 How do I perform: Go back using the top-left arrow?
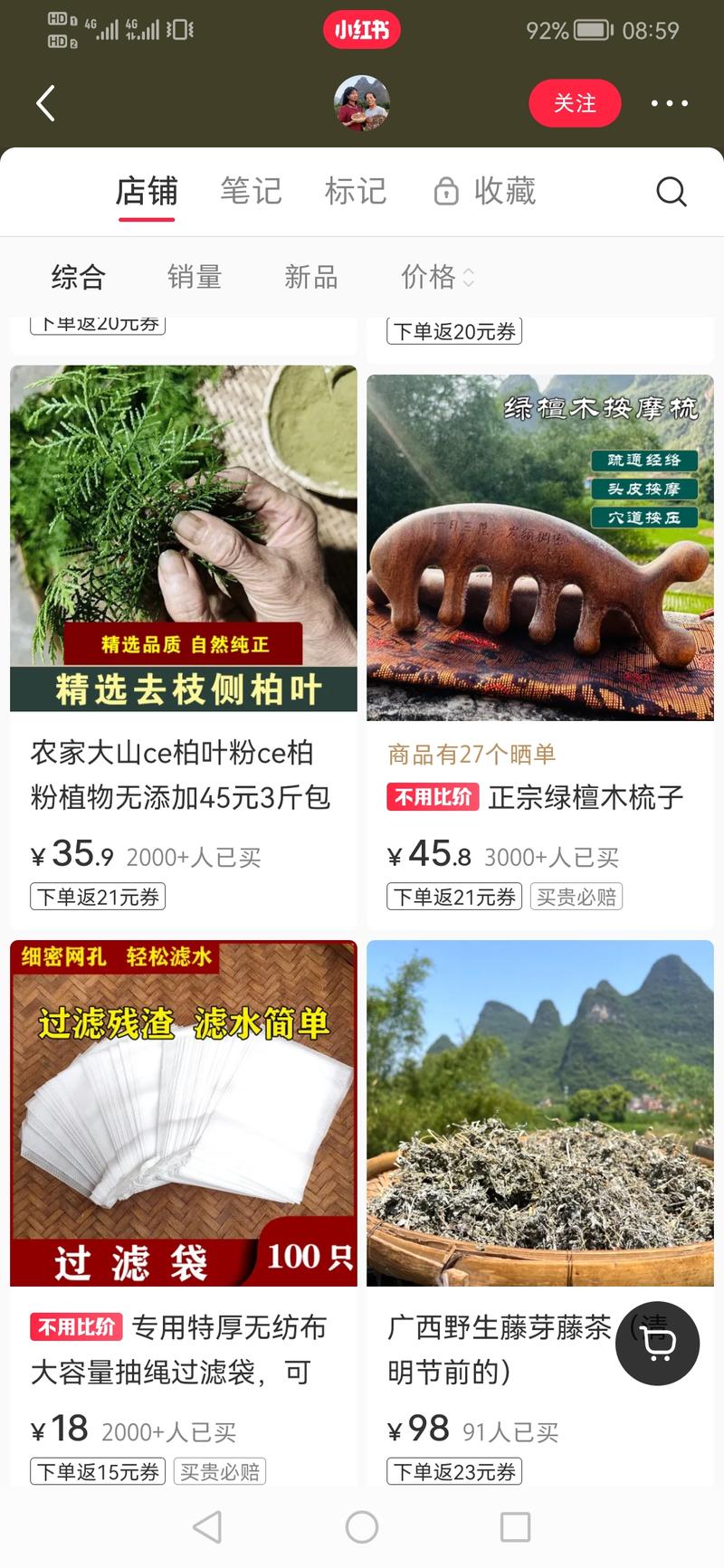pyautogui.click(x=45, y=103)
